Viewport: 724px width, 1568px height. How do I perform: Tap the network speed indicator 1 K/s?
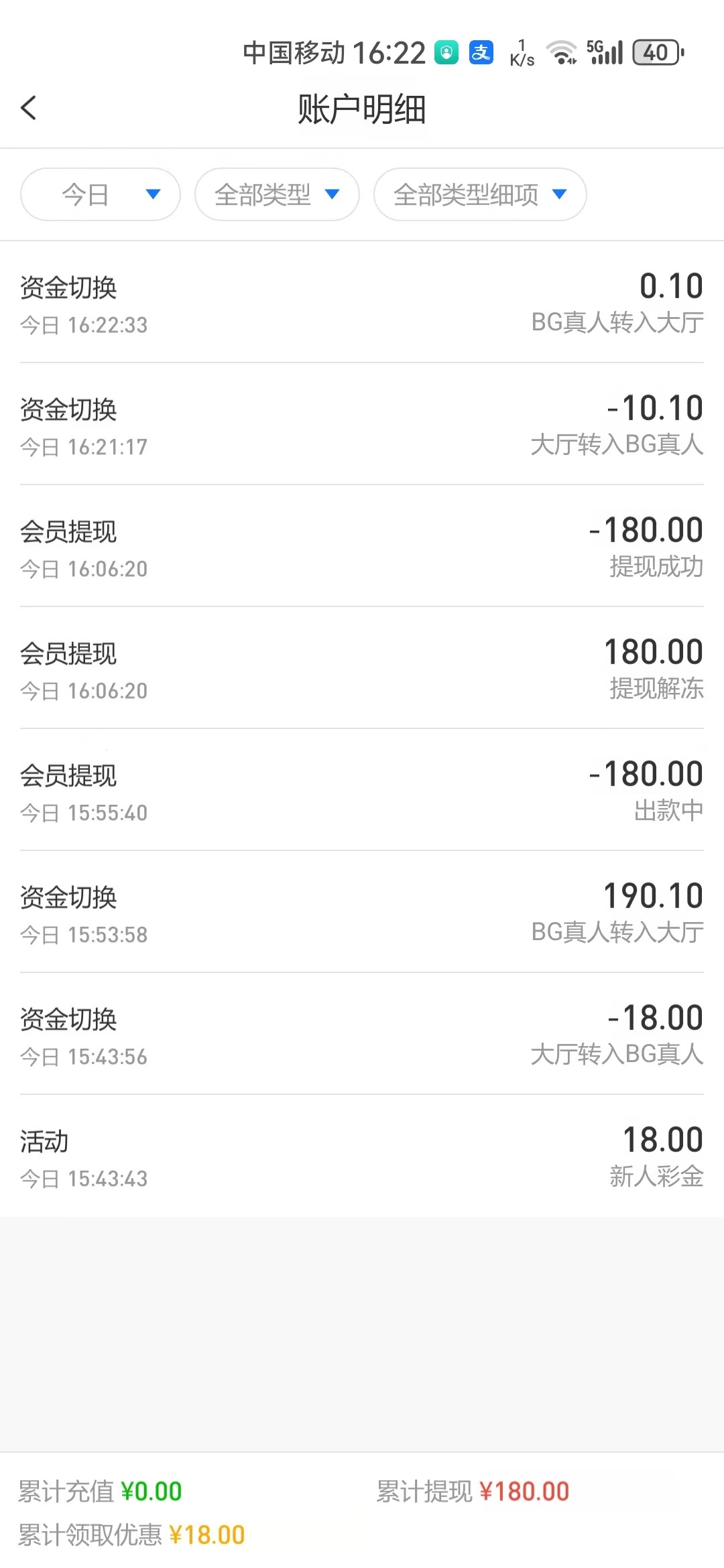pyautogui.click(x=522, y=51)
